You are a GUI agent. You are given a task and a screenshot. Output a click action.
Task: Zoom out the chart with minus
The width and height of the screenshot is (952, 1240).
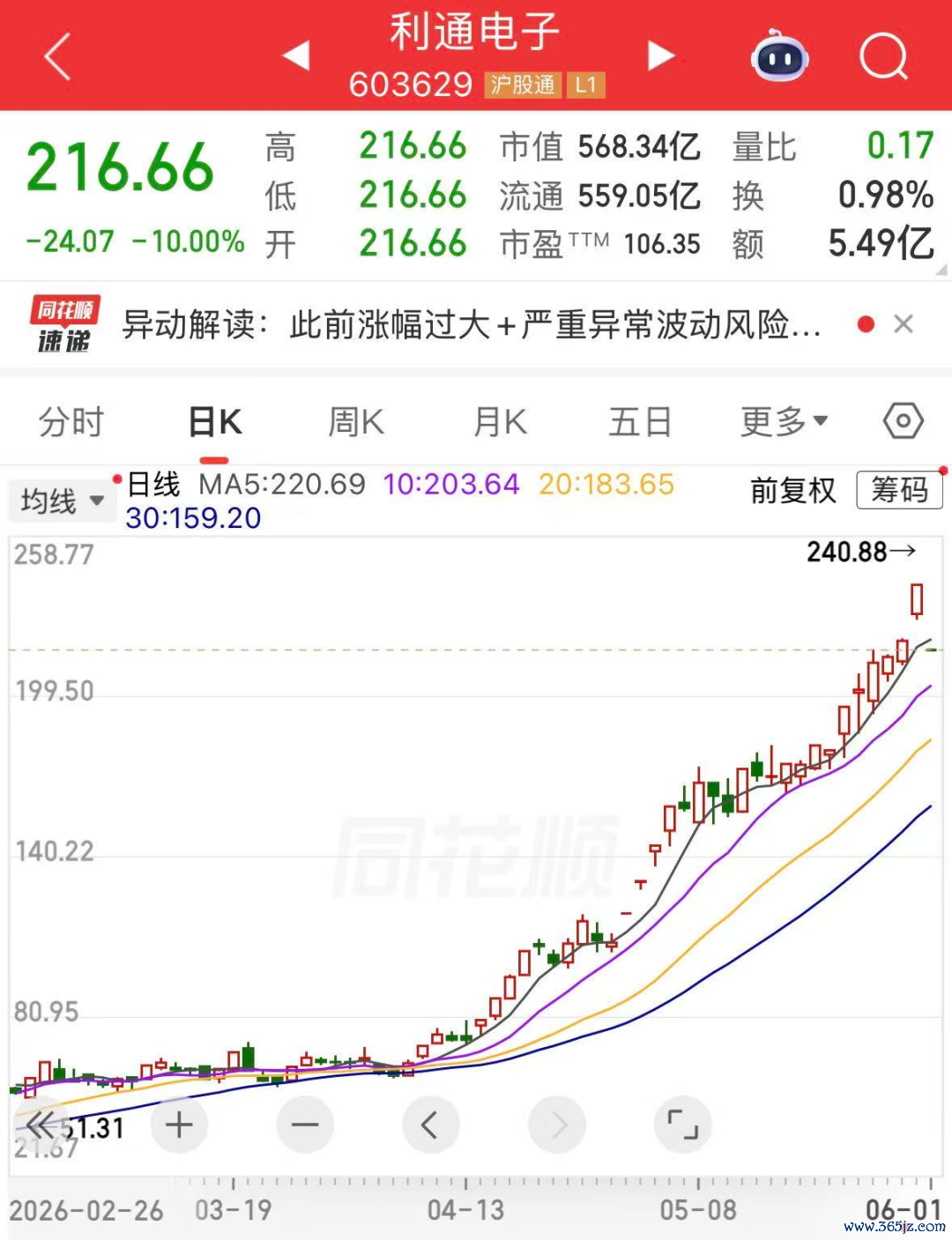pyautogui.click(x=305, y=1125)
